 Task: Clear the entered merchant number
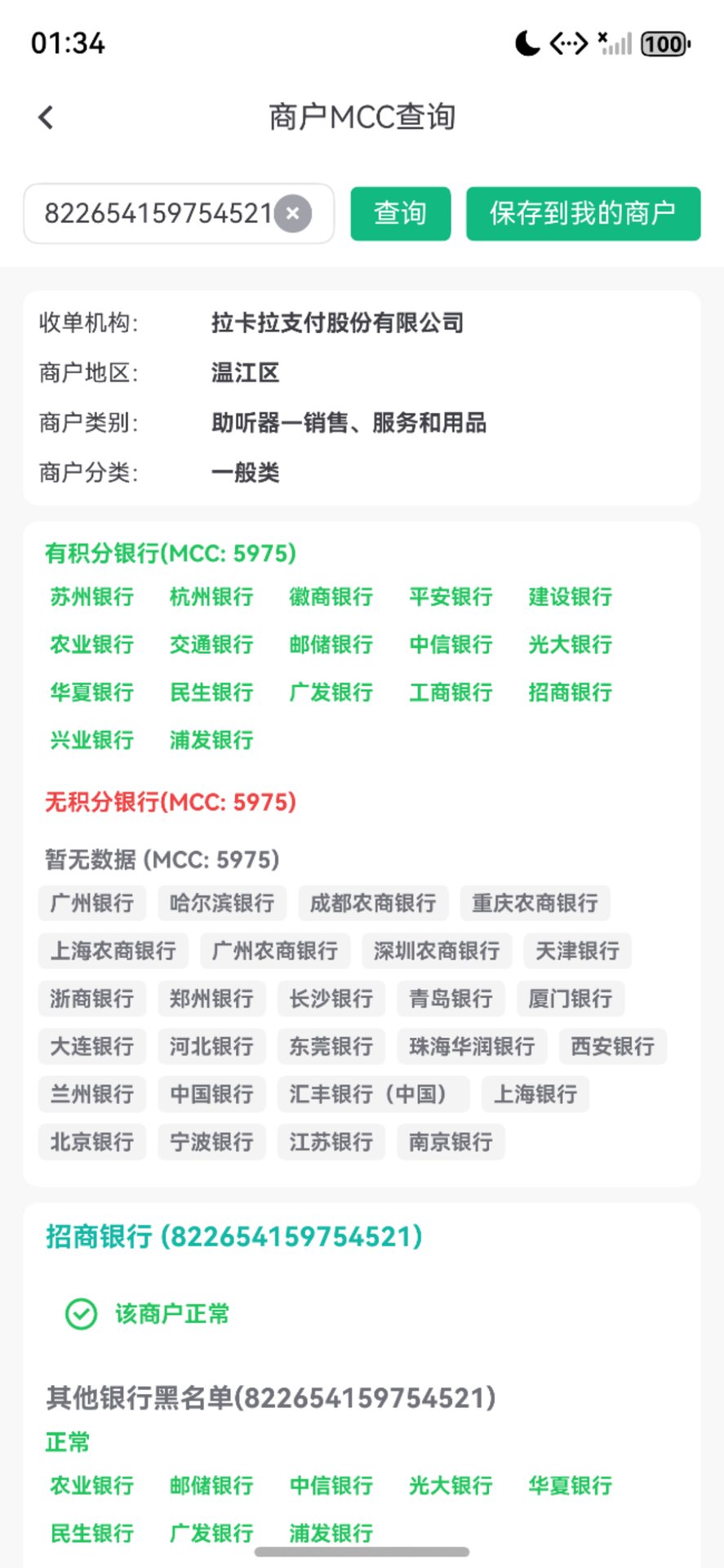coord(293,214)
